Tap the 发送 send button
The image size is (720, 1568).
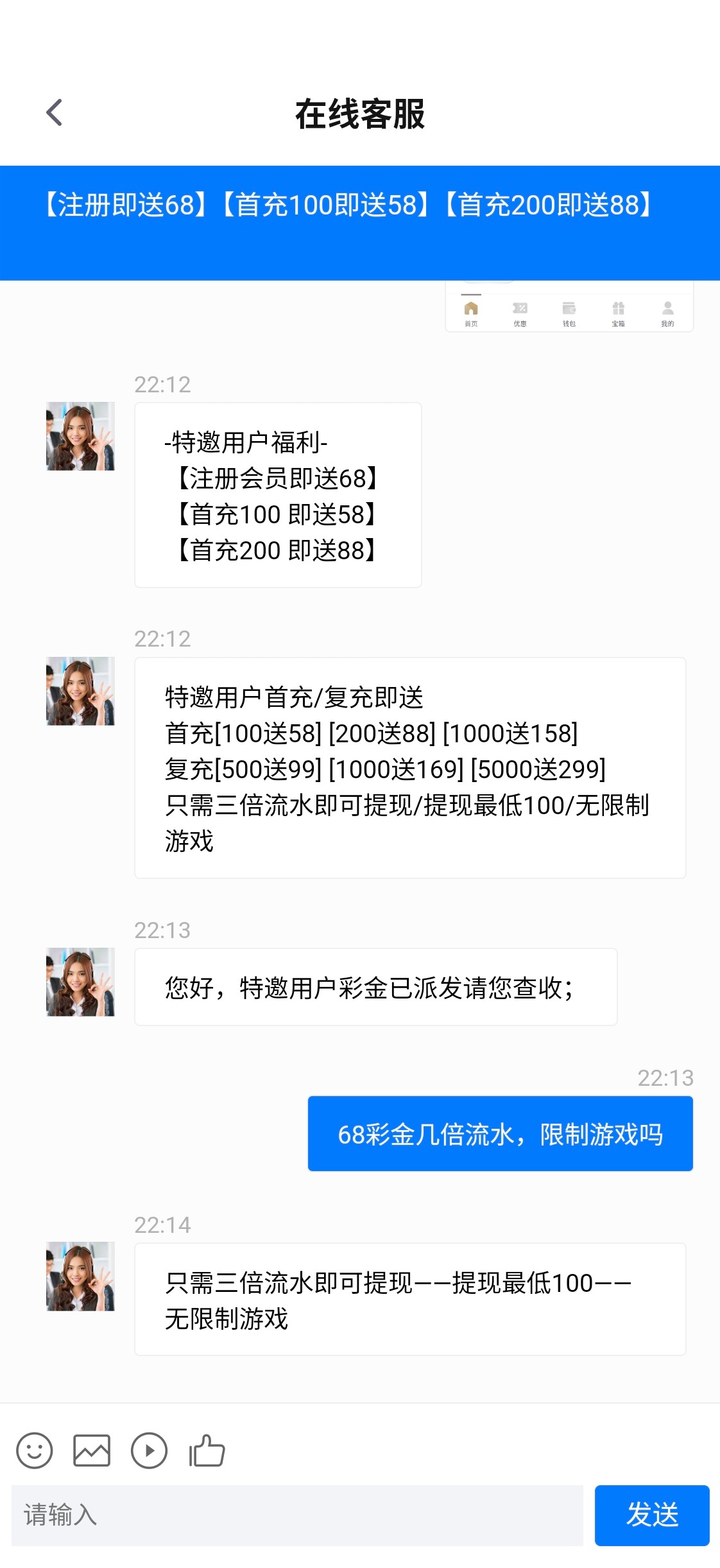651,1515
